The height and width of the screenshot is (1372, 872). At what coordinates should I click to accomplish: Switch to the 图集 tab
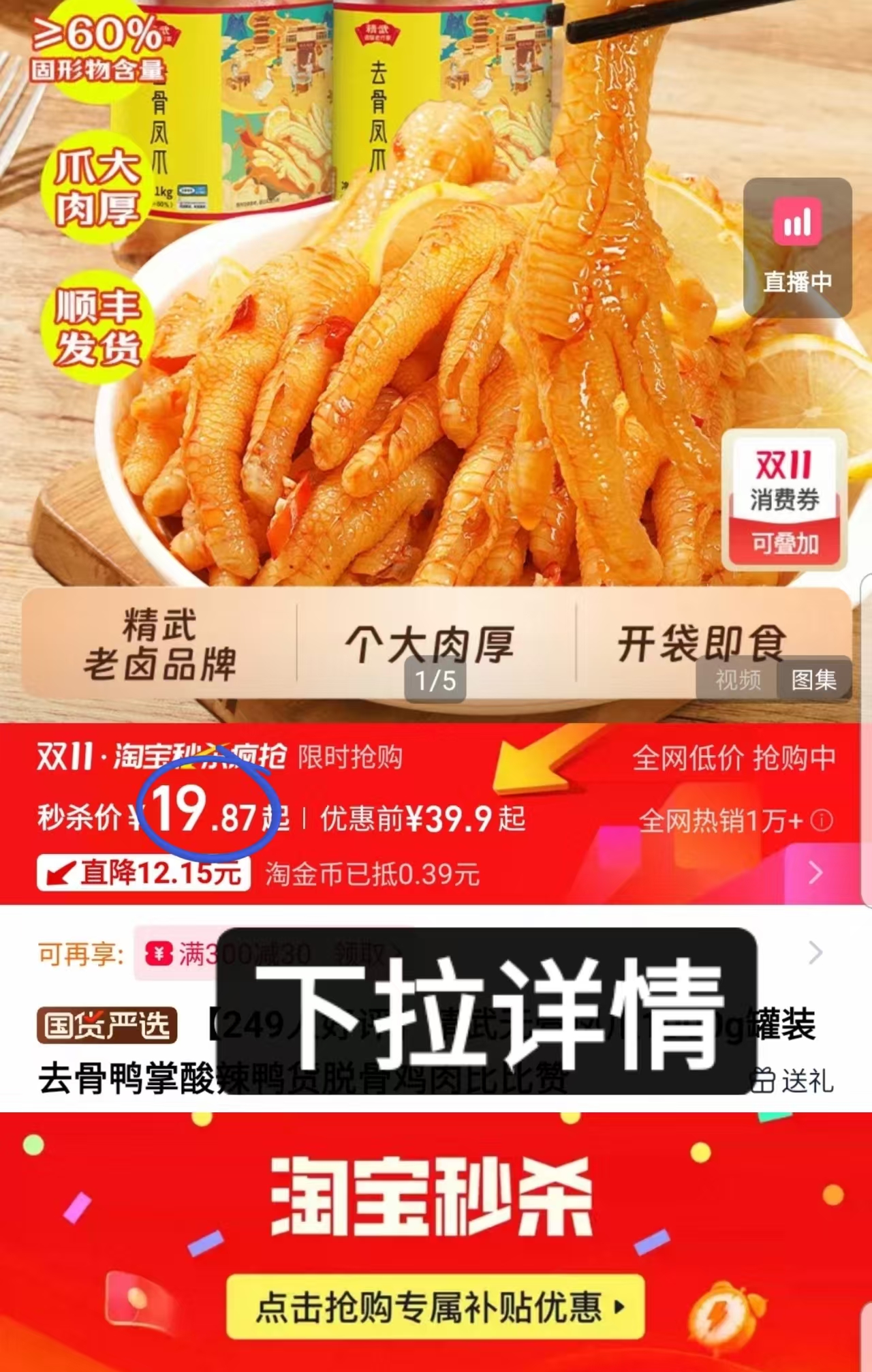pyautogui.click(x=816, y=680)
